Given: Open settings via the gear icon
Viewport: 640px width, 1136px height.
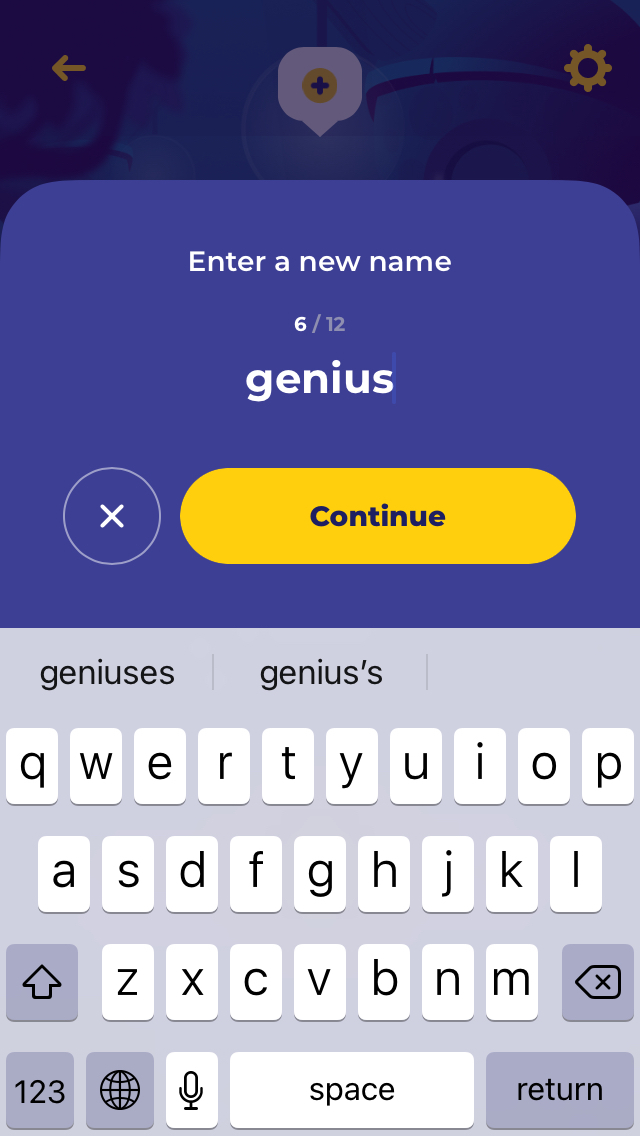Looking at the screenshot, I should (588, 68).
